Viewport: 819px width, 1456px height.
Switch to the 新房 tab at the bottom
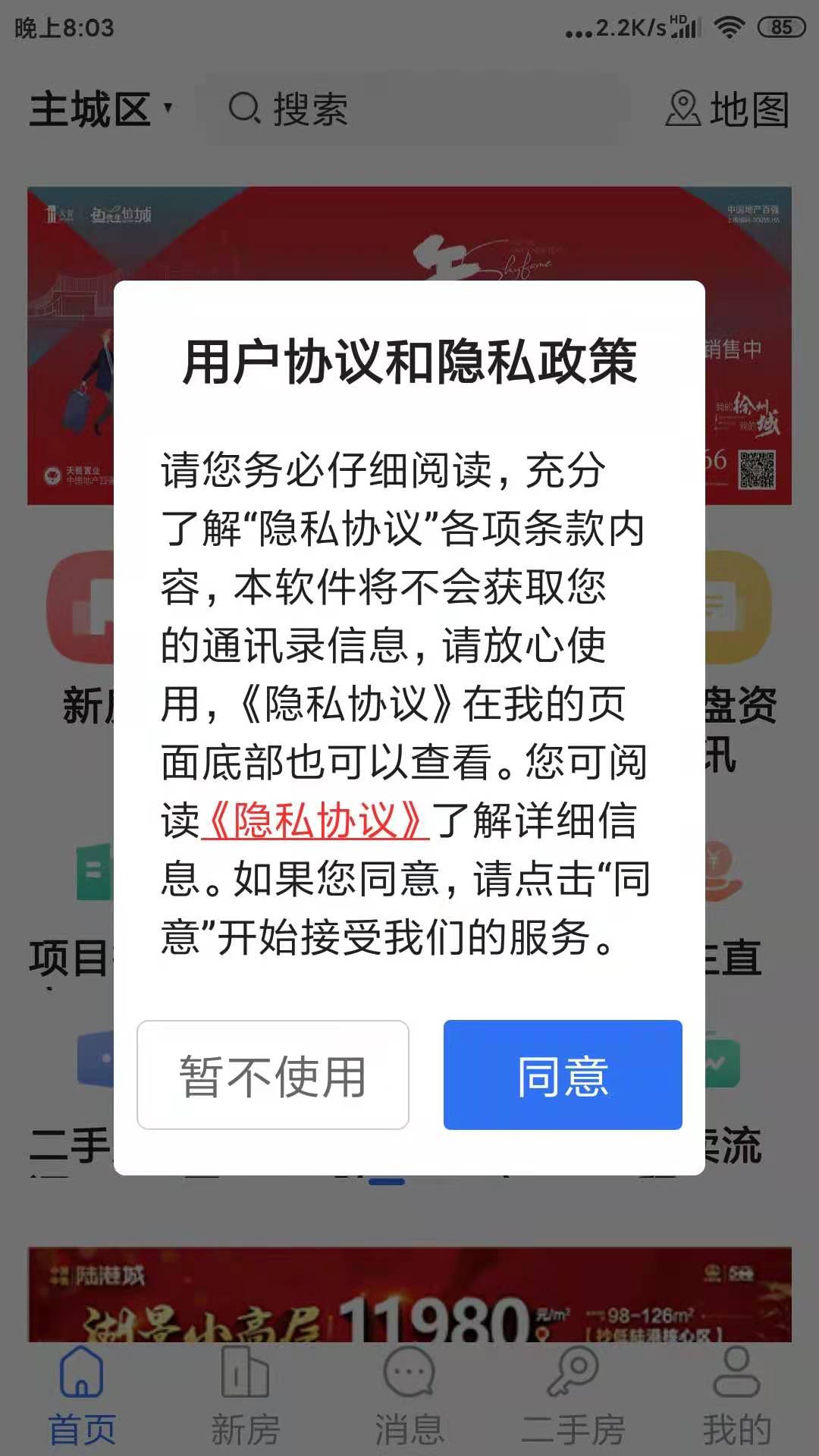click(245, 1424)
